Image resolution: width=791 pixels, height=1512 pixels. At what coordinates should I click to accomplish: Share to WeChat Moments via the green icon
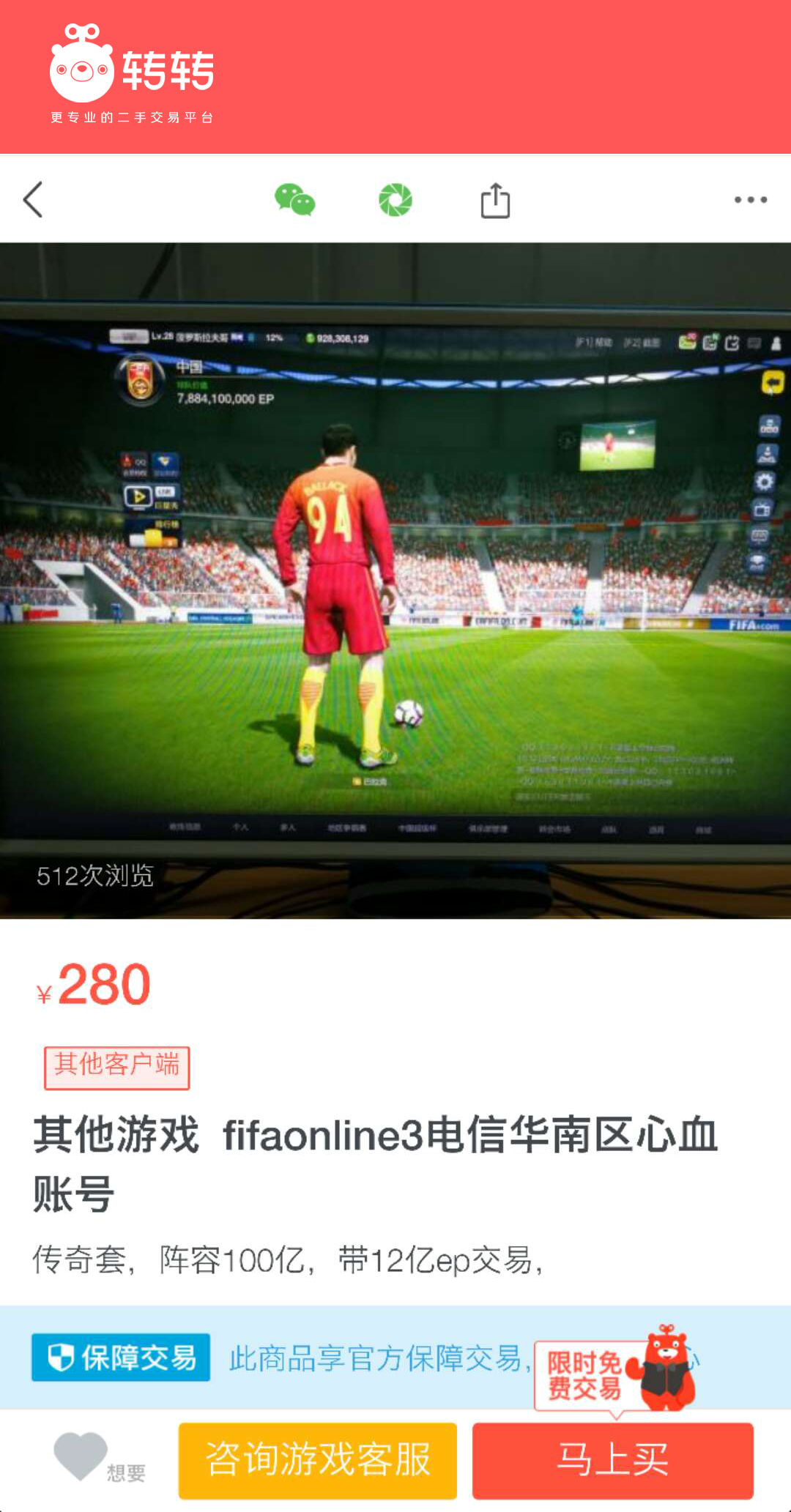(395, 198)
